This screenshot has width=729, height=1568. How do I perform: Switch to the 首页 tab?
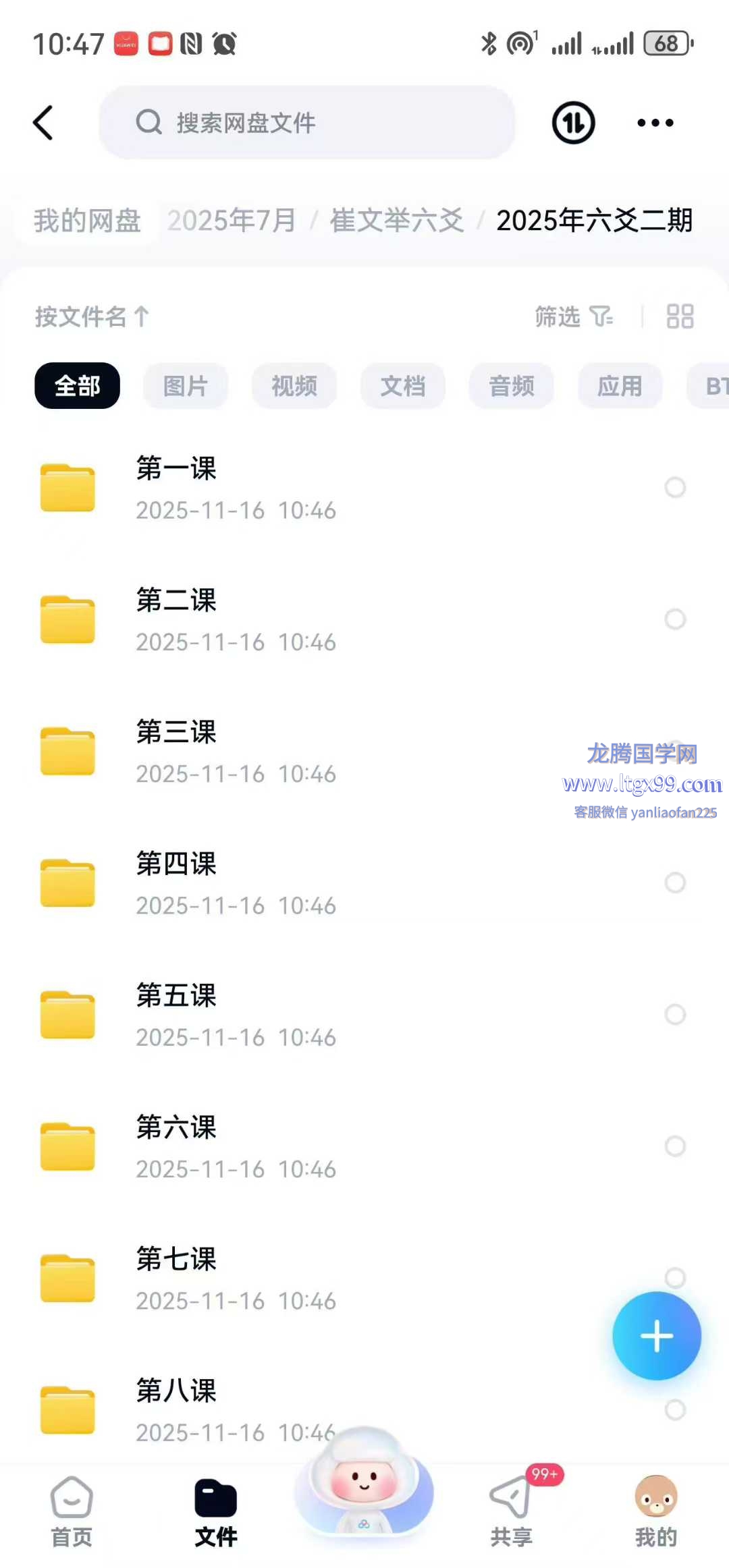[72, 1511]
